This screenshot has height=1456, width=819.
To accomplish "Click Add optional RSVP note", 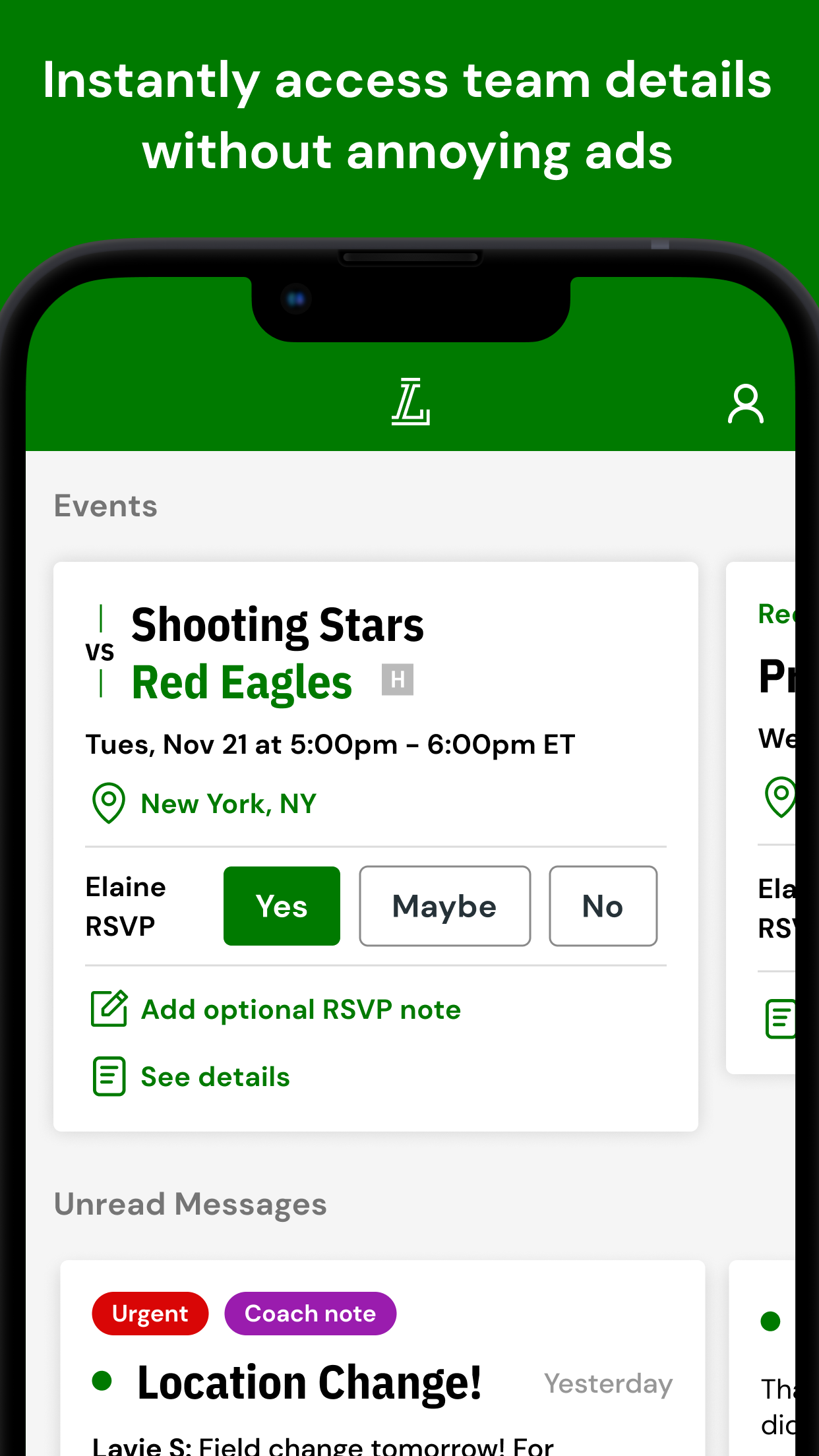I will (x=300, y=1009).
